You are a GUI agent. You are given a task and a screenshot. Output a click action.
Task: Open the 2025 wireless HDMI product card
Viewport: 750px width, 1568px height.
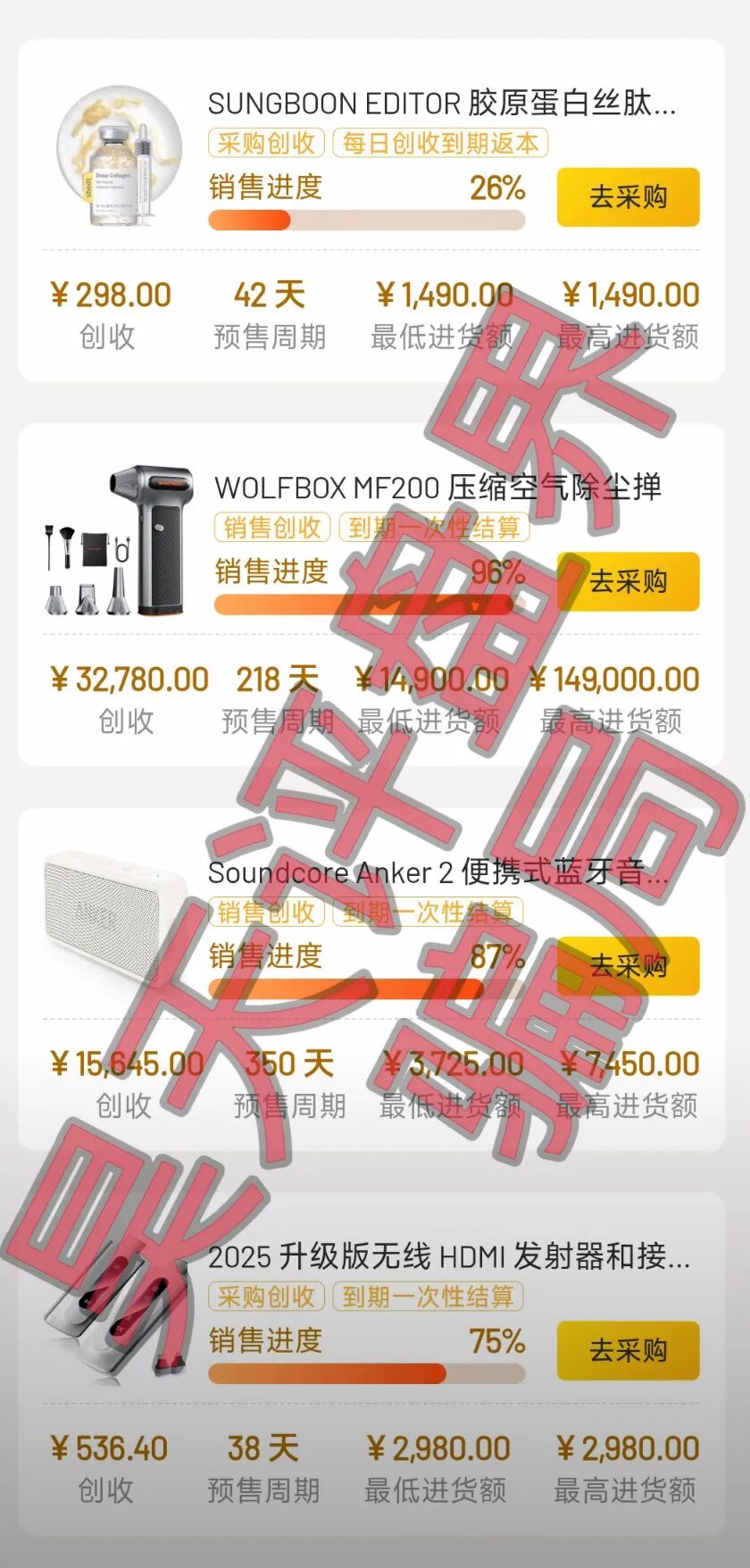point(446,1256)
